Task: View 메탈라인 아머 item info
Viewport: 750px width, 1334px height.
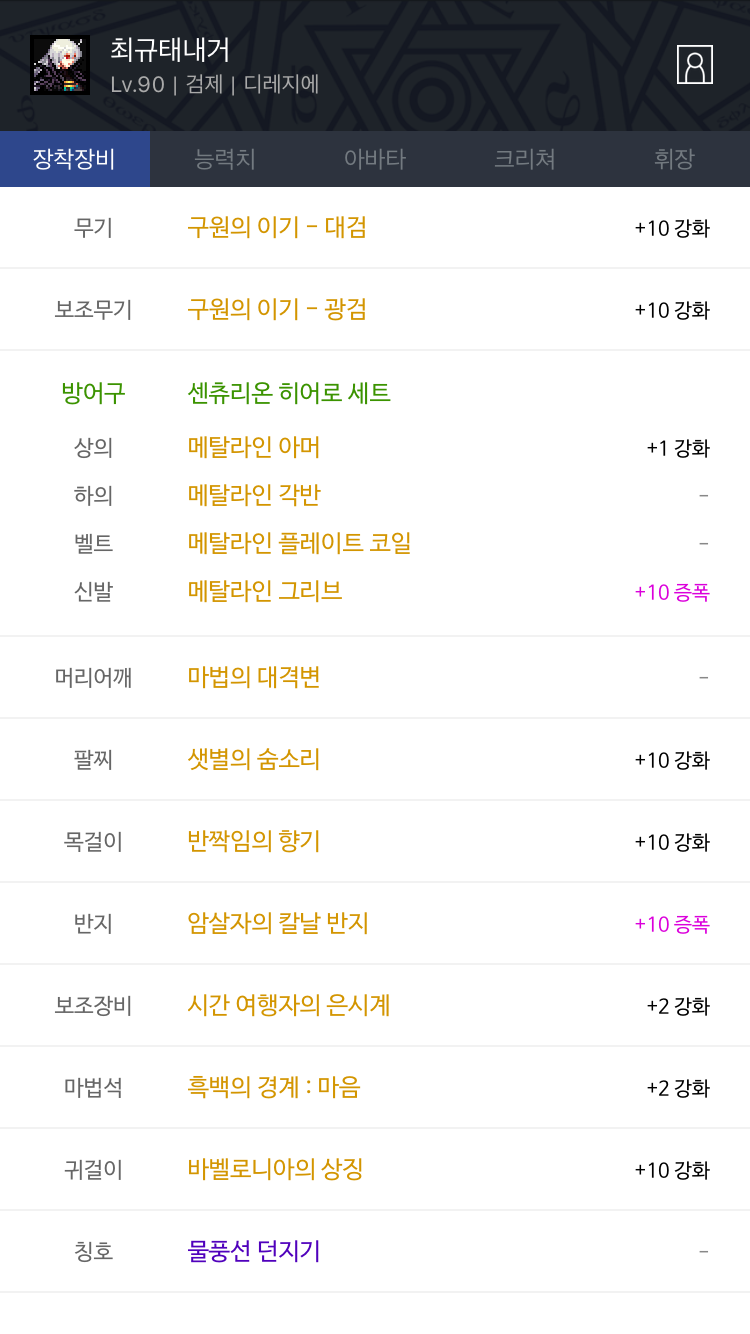Action: point(254,447)
